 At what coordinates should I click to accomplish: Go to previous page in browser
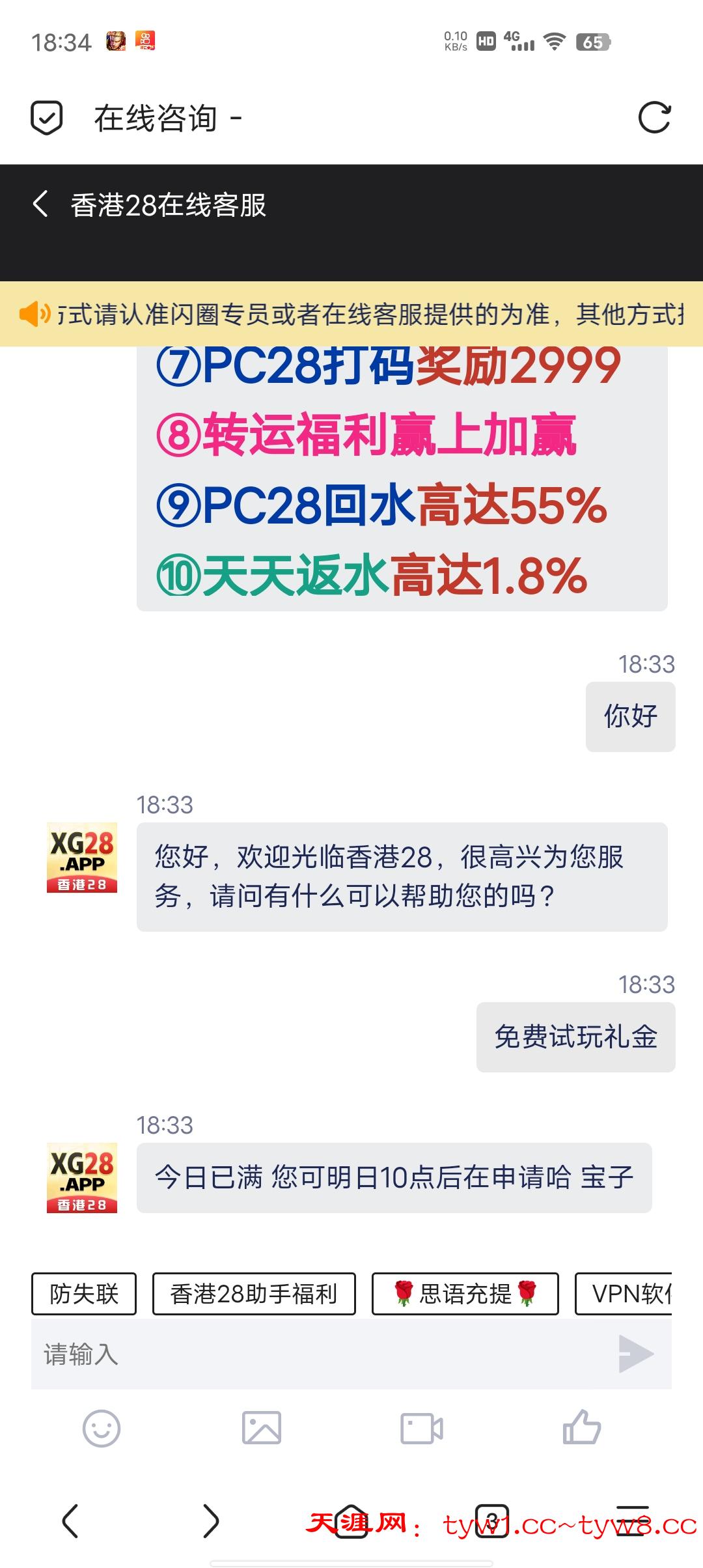(70, 1521)
